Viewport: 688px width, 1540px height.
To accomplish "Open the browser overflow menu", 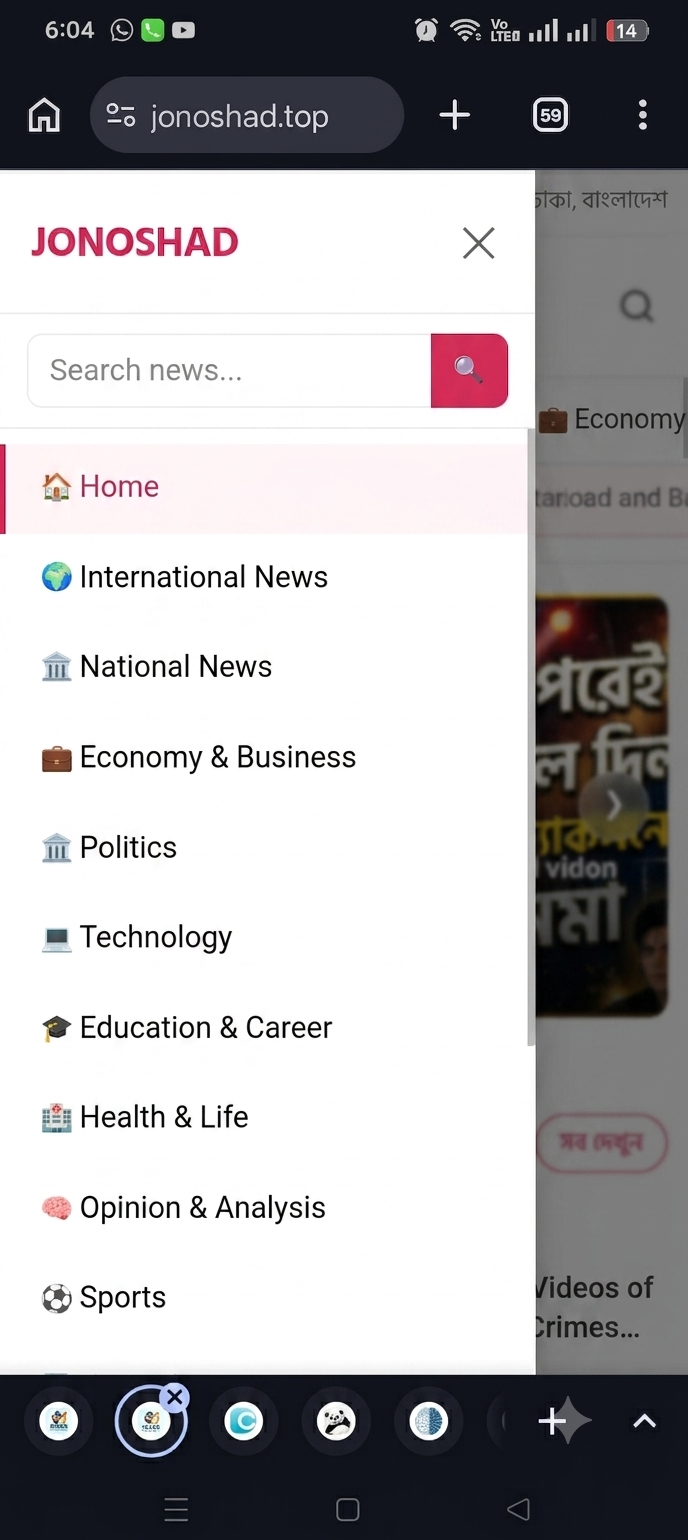I will click(643, 116).
